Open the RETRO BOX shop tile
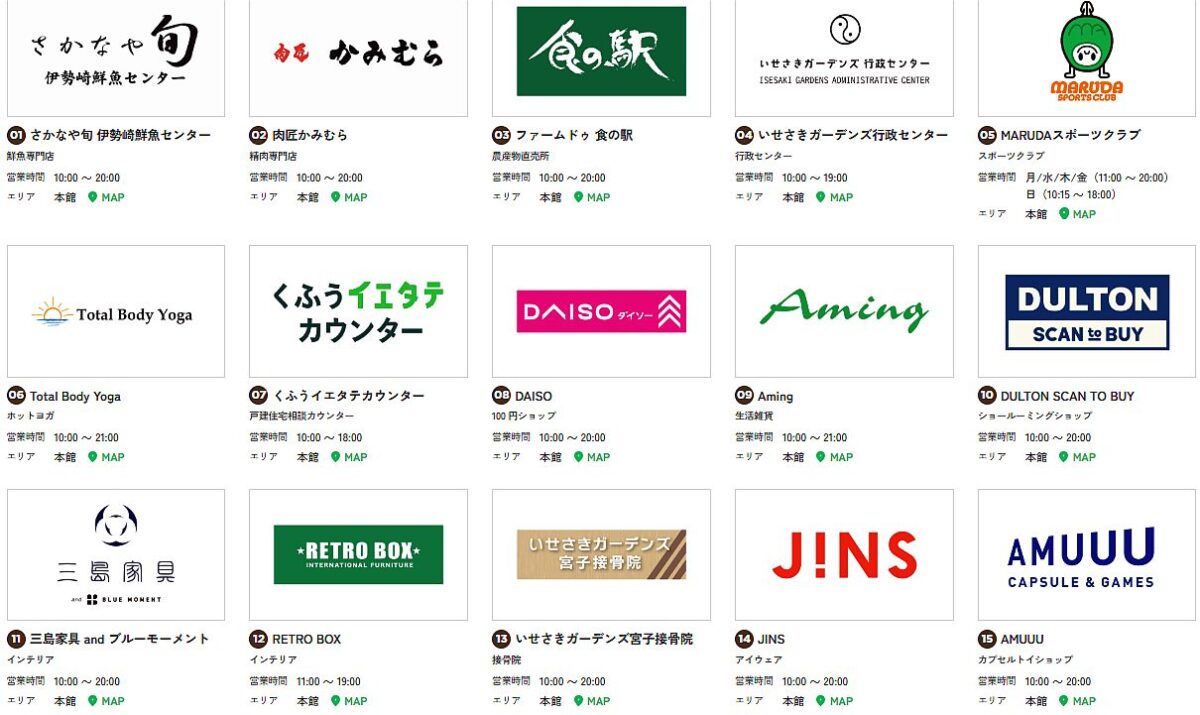This screenshot has height=715, width=1200. pyautogui.click(x=358, y=555)
